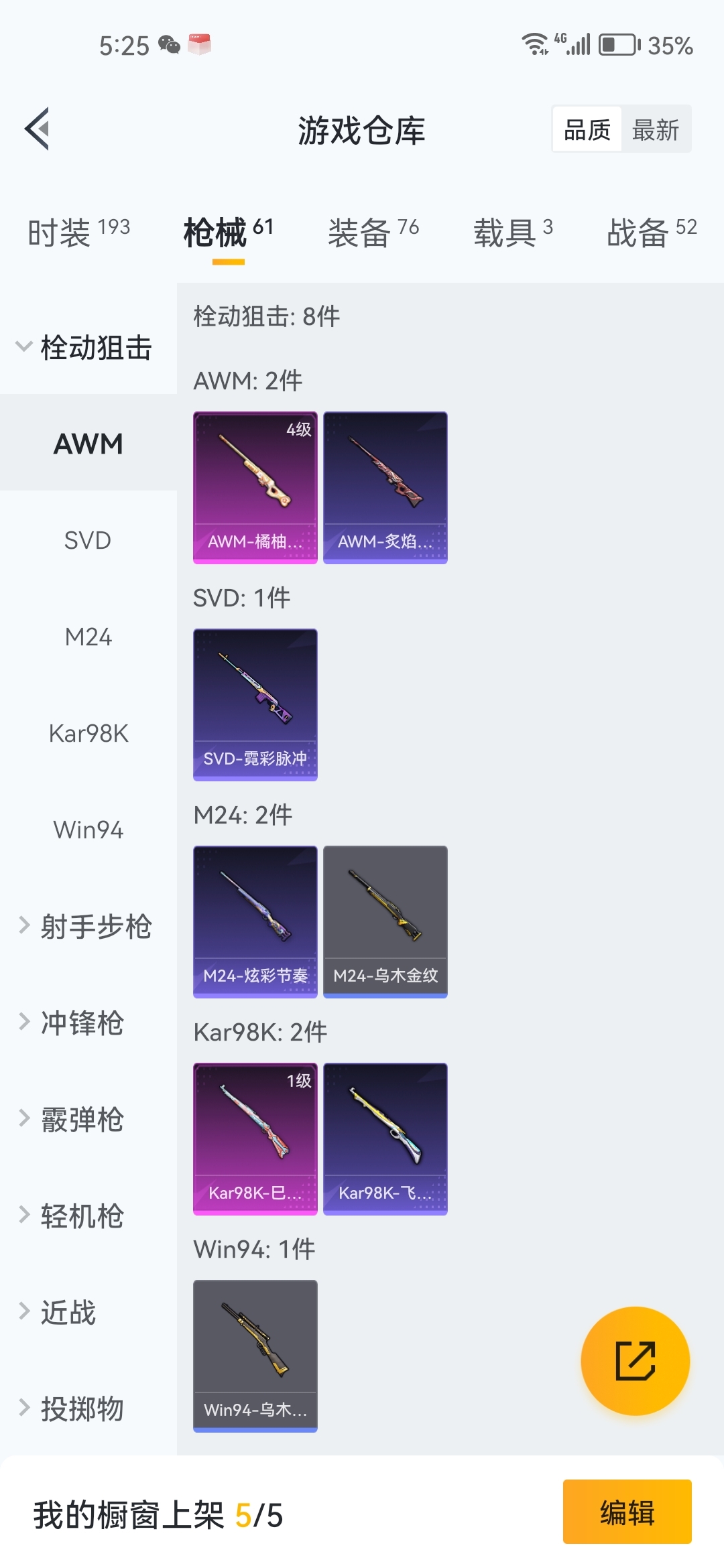Screen dimensions: 724x1568
Task: Switch sorting to 最新
Action: tap(656, 129)
